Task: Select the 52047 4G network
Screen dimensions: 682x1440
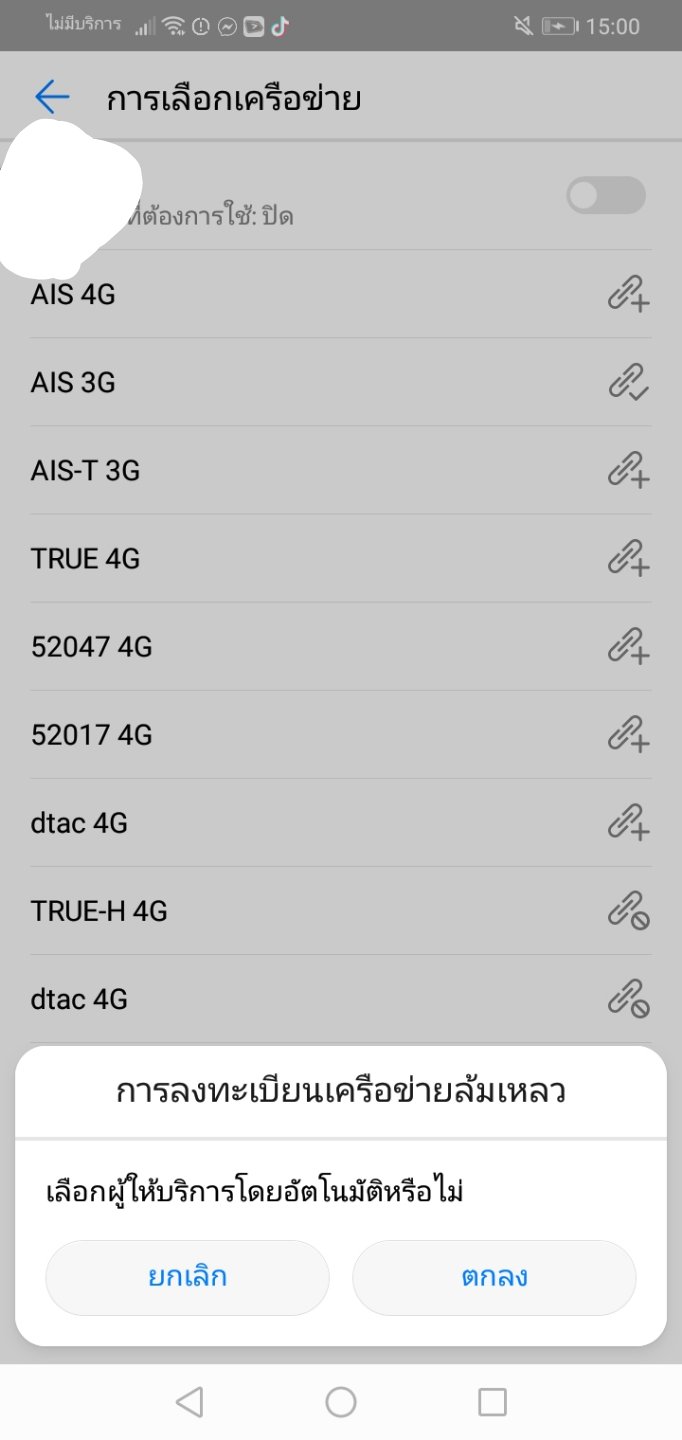Action: click(340, 647)
